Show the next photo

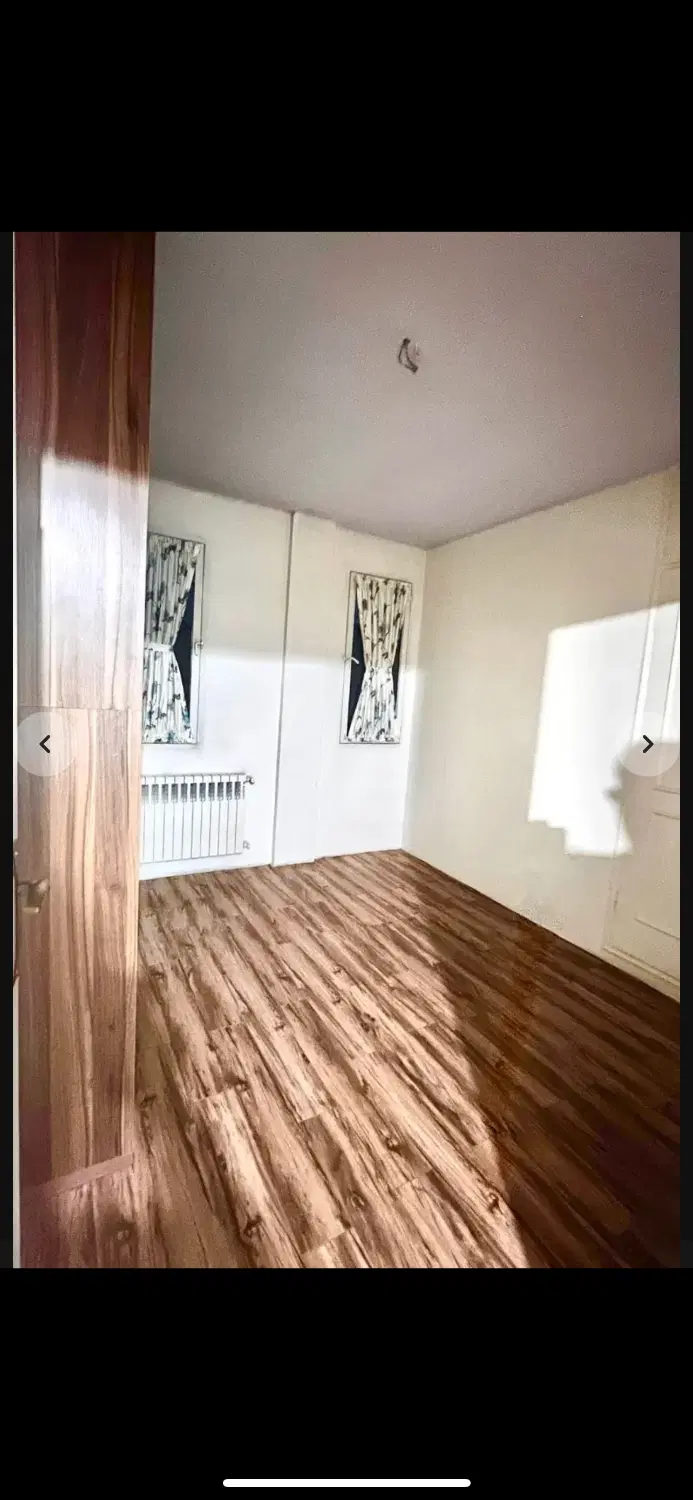pyautogui.click(x=647, y=744)
